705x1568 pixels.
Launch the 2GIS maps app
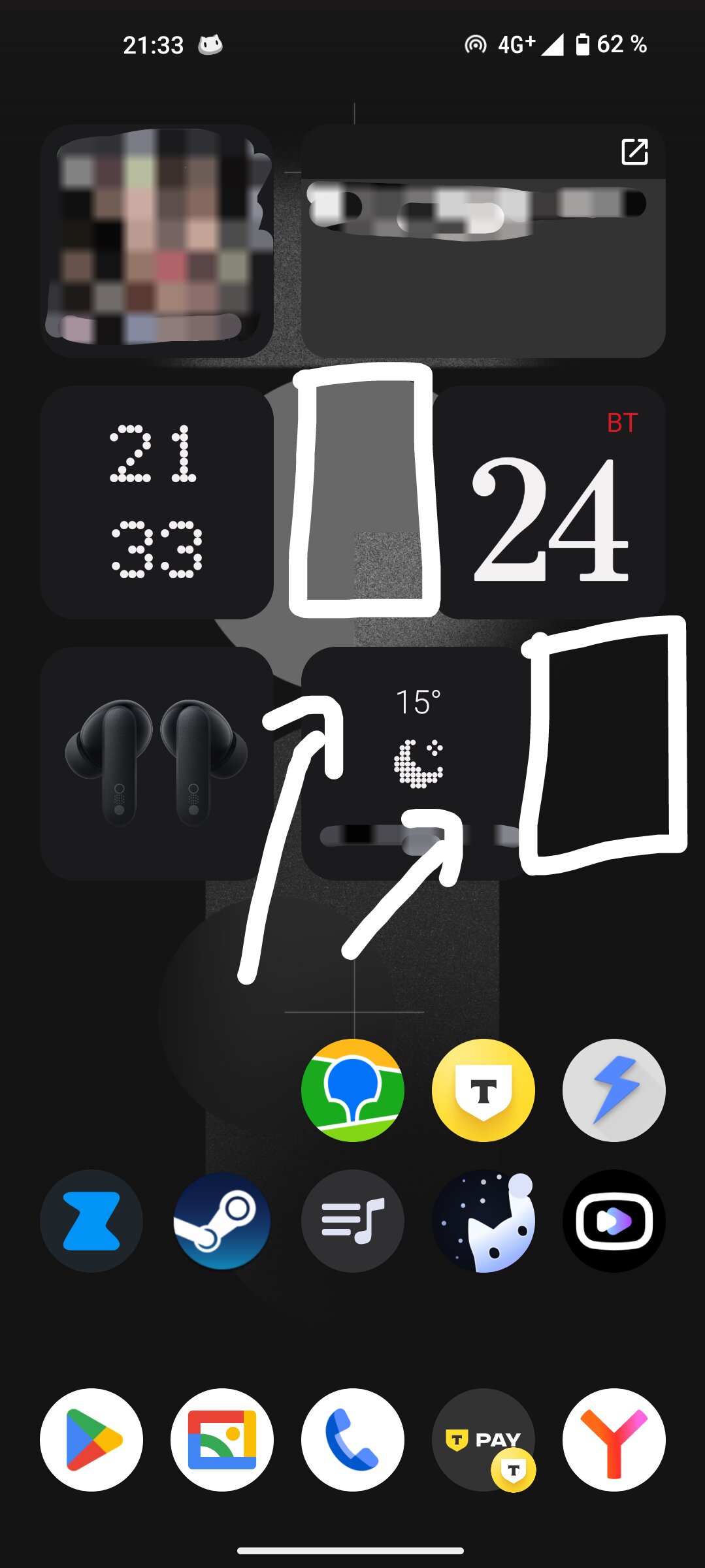(x=353, y=1090)
